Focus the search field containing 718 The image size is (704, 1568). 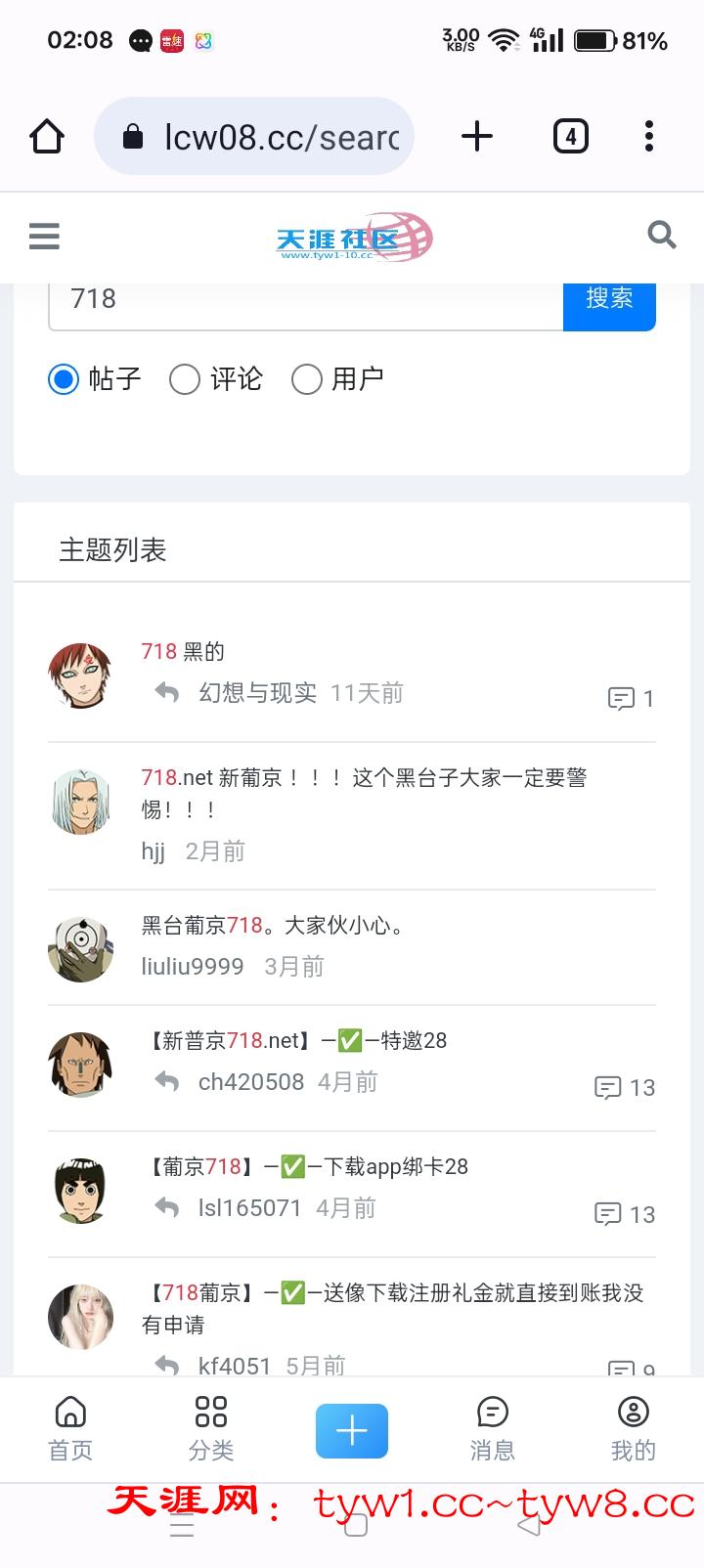click(x=305, y=299)
